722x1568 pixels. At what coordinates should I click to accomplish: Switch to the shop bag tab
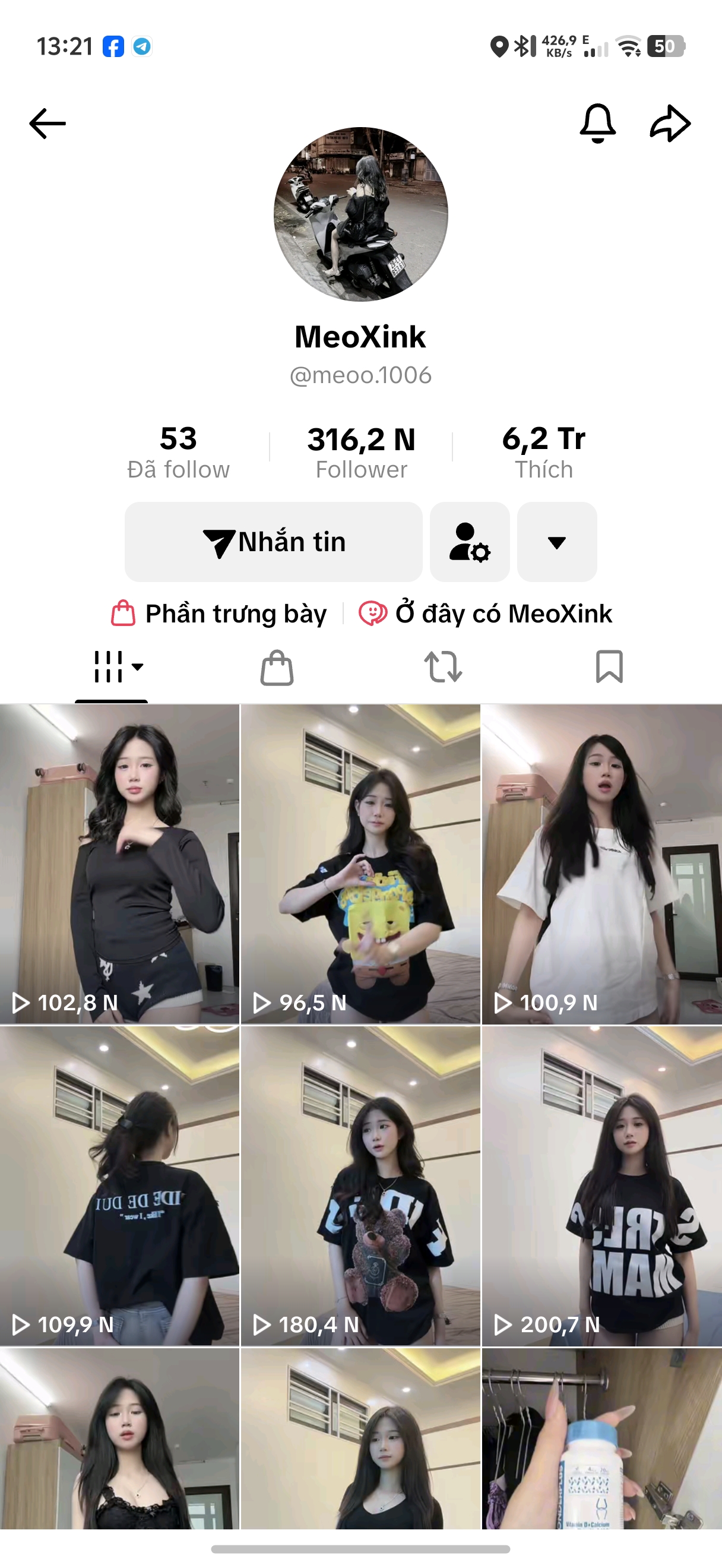tap(277, 667)
